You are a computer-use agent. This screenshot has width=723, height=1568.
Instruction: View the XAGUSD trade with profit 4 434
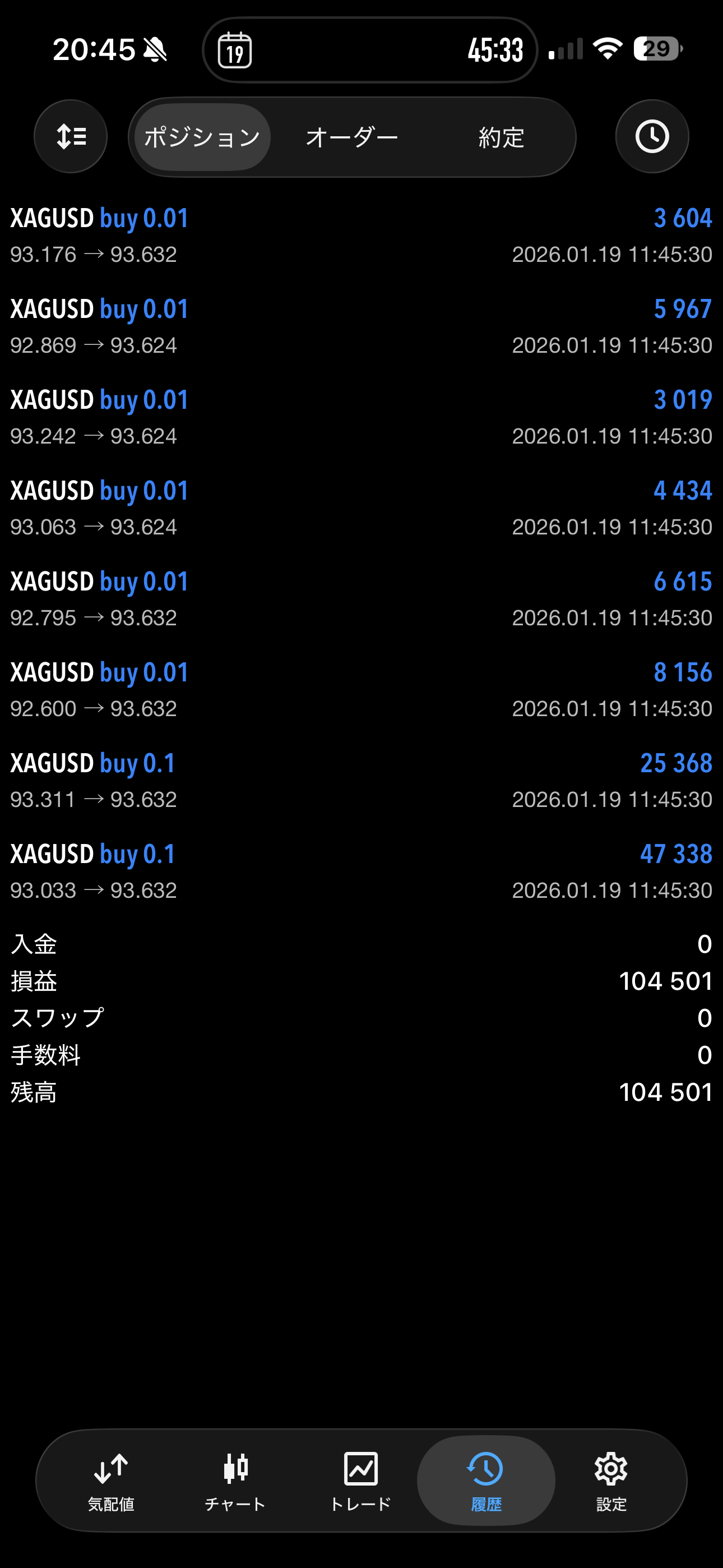[x=361, y=508]
